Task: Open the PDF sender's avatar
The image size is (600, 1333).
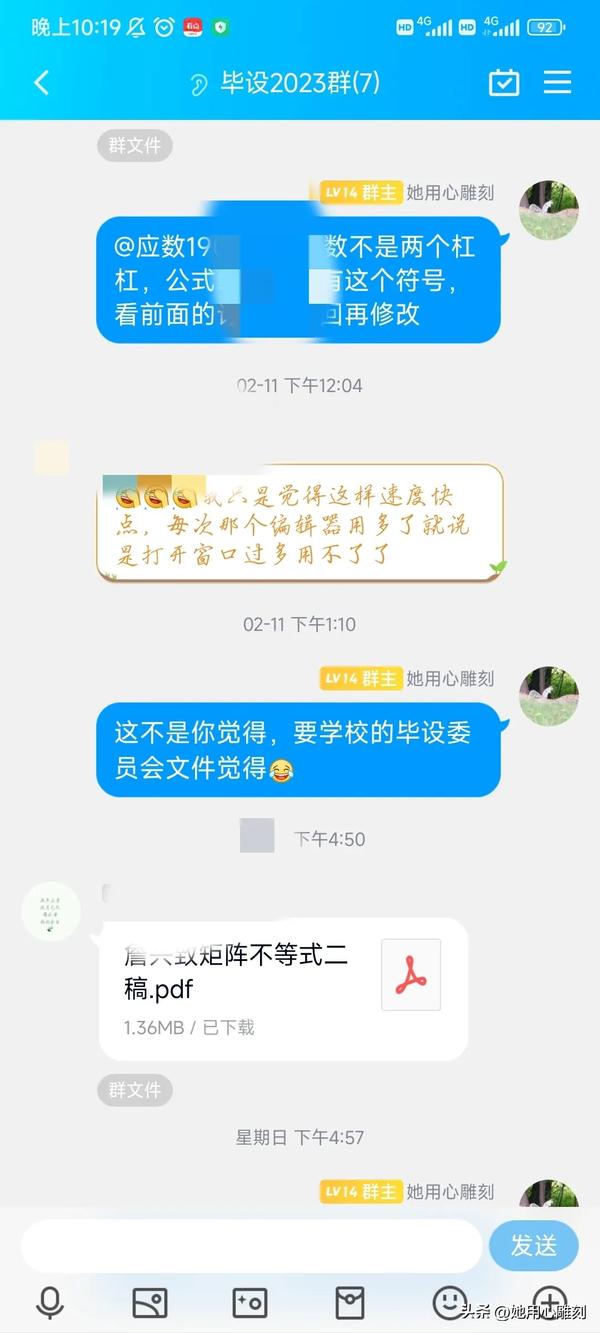Action: pyautogui.click(x=51, y=911)
